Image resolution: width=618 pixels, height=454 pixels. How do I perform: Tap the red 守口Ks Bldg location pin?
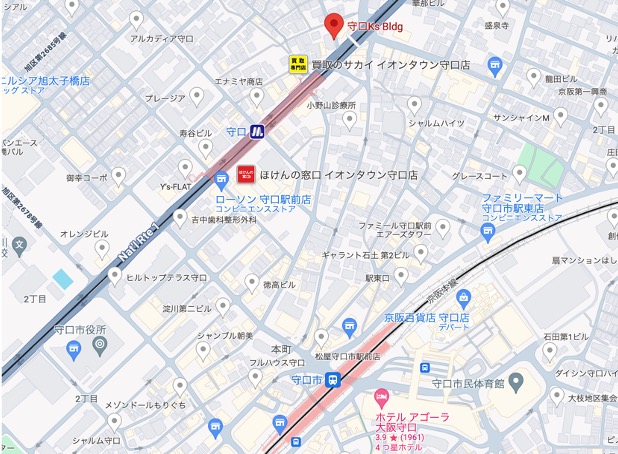pos(335,25)
